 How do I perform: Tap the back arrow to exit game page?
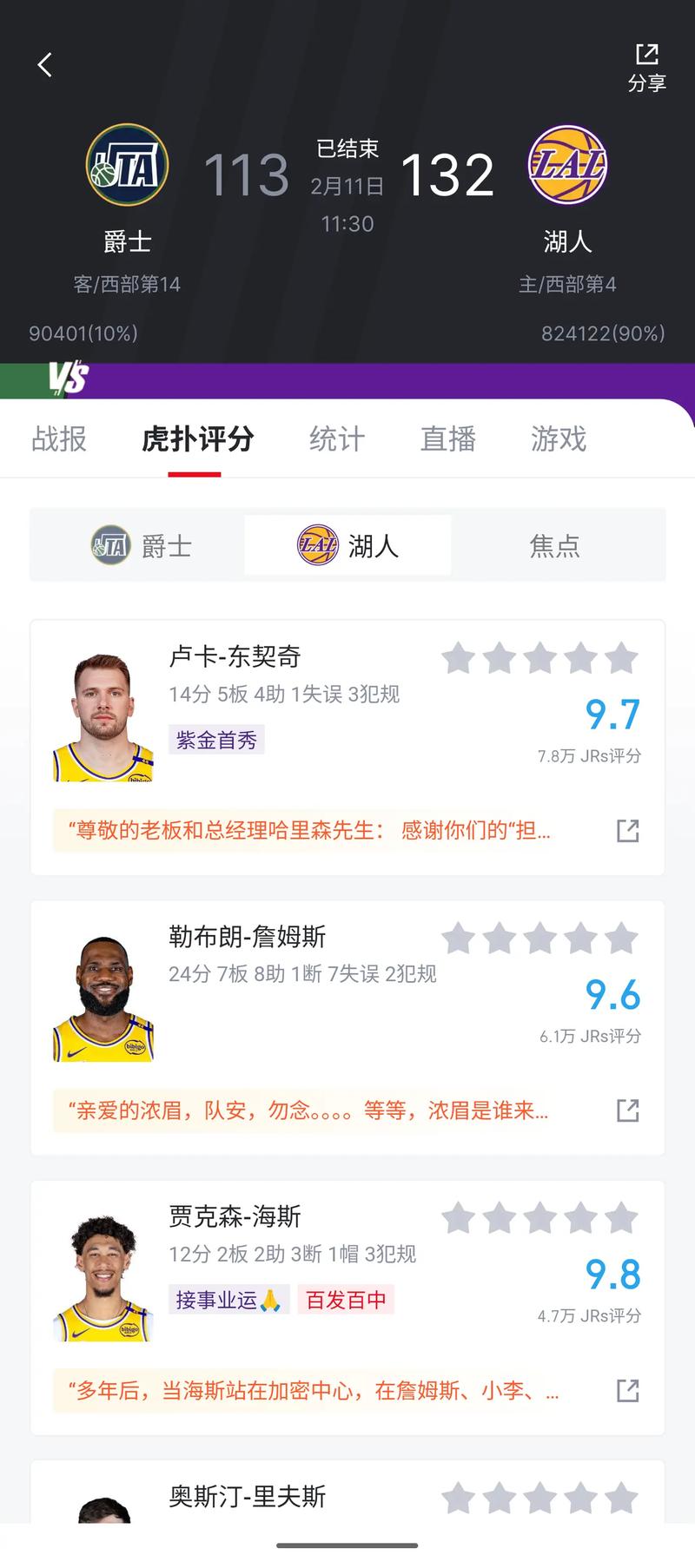[x=44, y=65]
